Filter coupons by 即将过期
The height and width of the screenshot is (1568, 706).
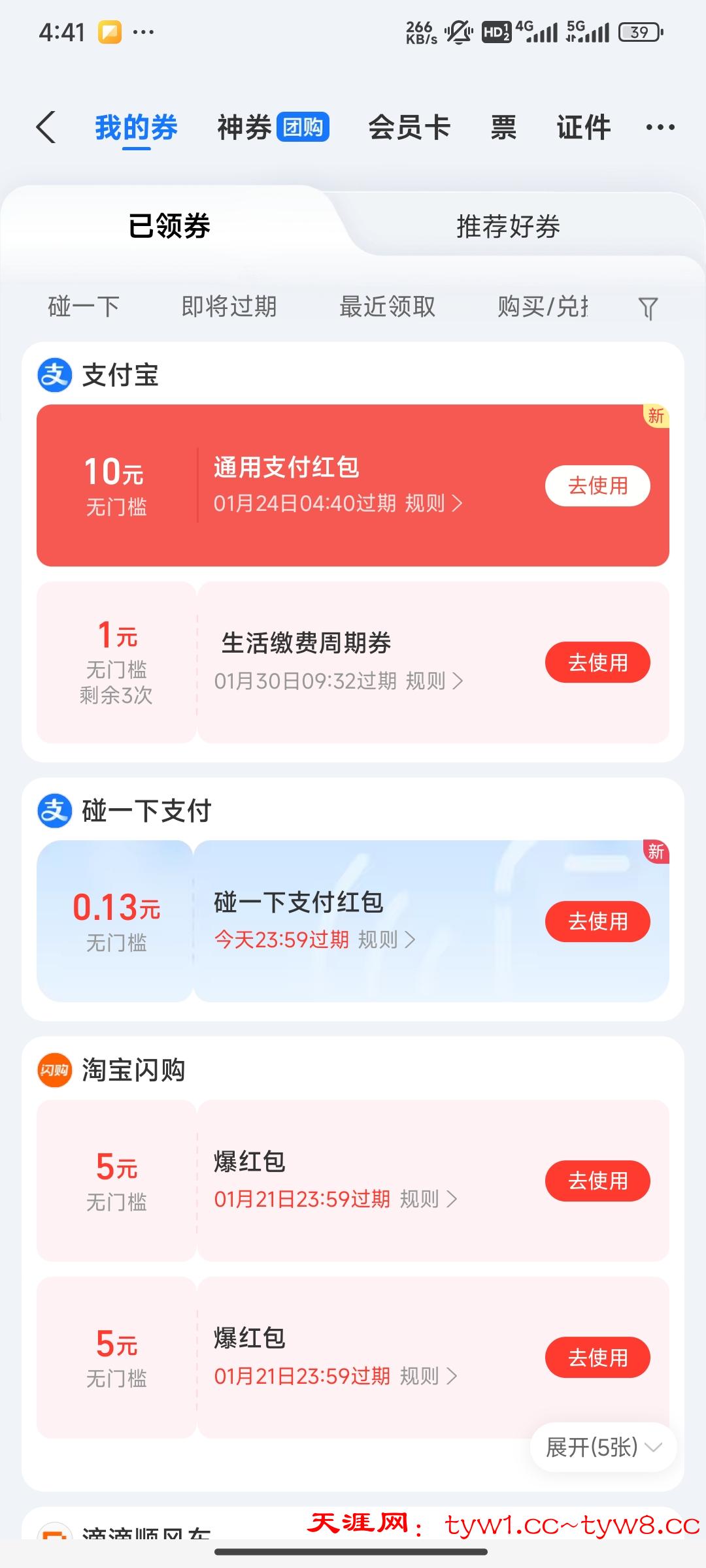pos(229,306)
